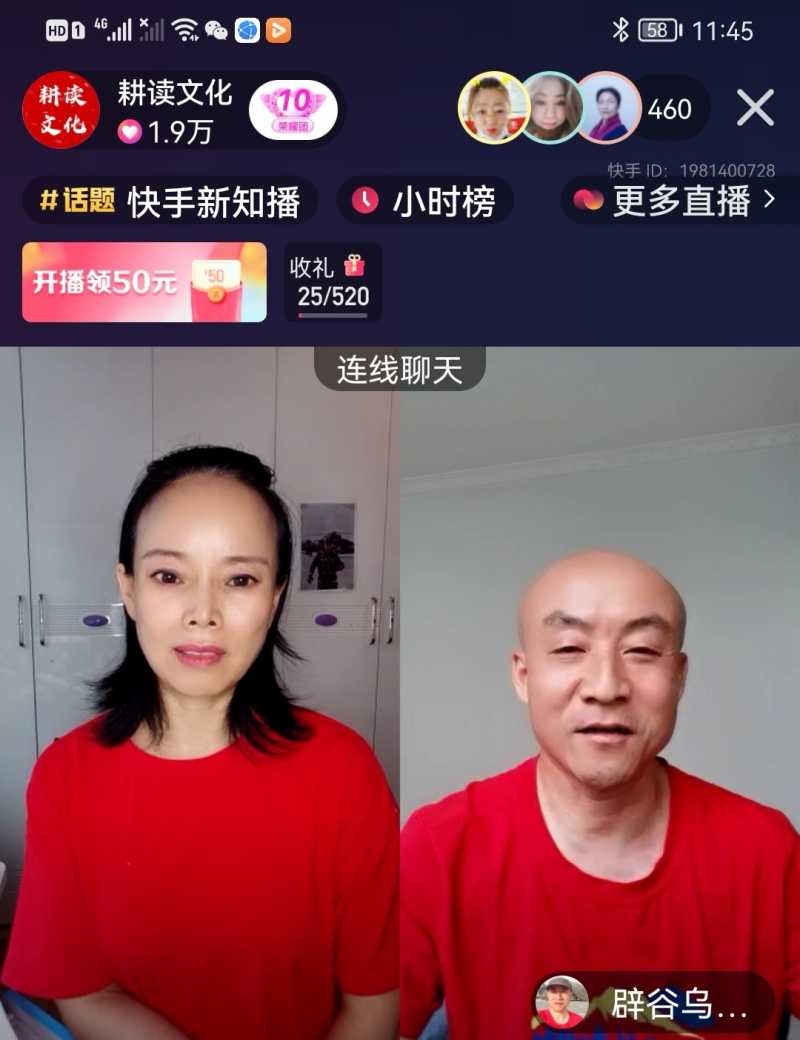
Task: Open the 收礼 25/520 gift progress
Action: pos(332,282)
